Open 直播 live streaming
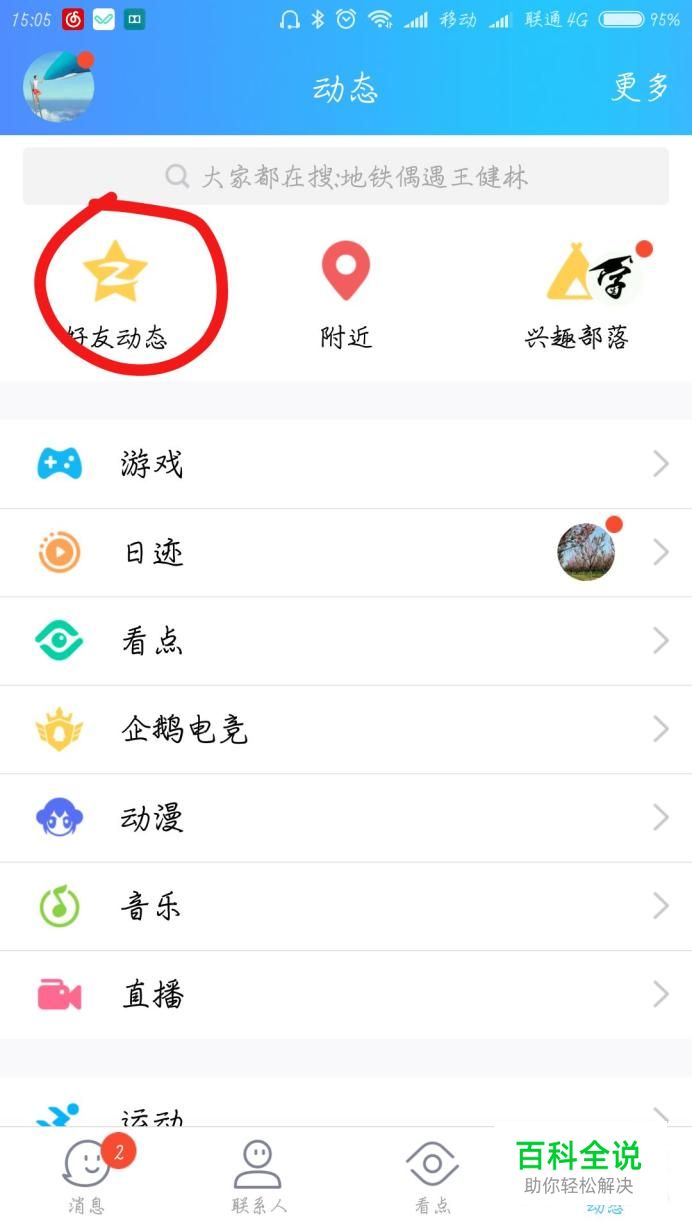692x1230 pixels. (x=346, y=995)
